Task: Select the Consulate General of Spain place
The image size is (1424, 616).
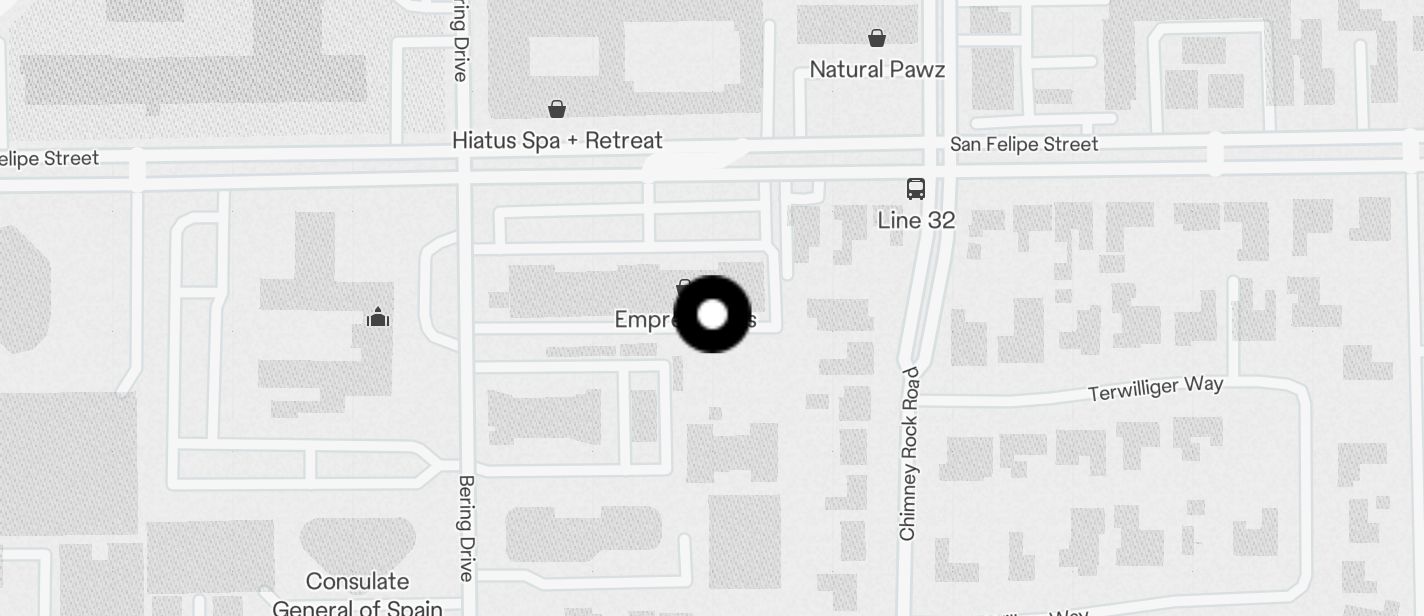Action: (x=357, y=593)
